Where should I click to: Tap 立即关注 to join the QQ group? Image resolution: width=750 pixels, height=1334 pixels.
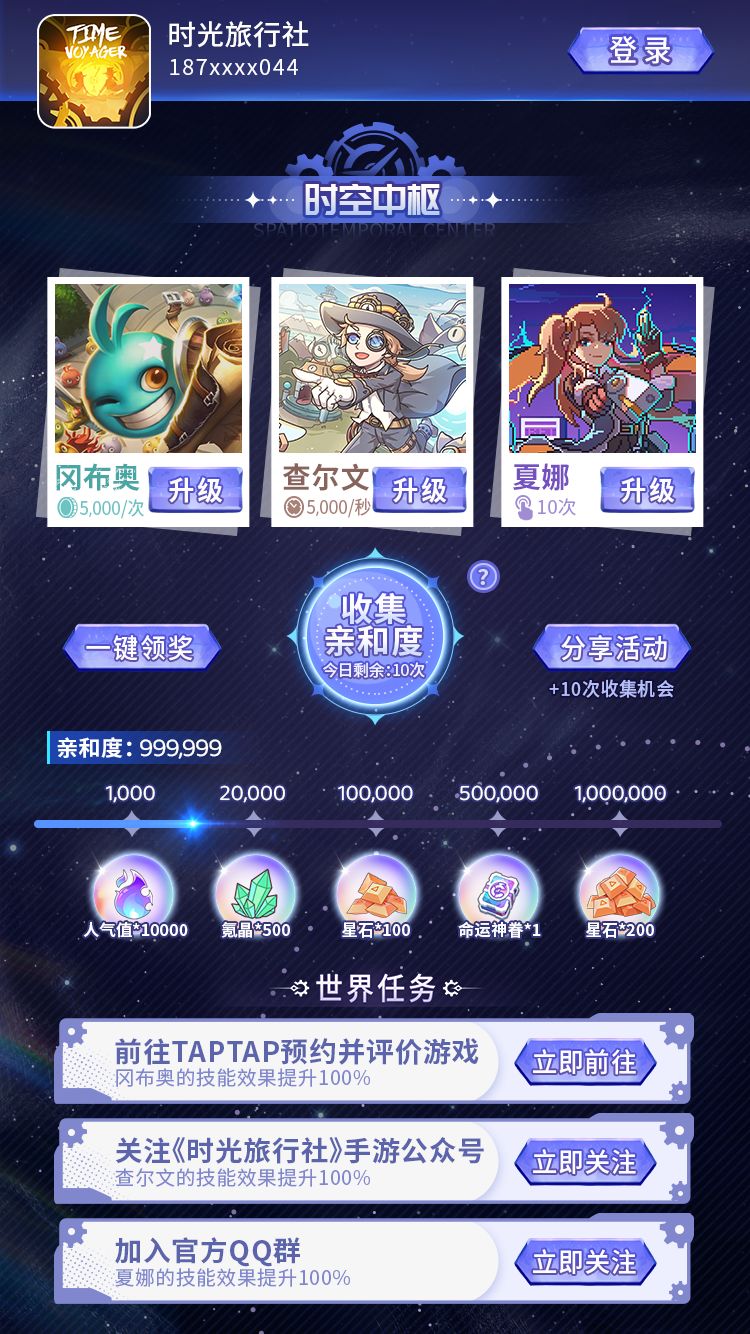[x=585, y=1261]
